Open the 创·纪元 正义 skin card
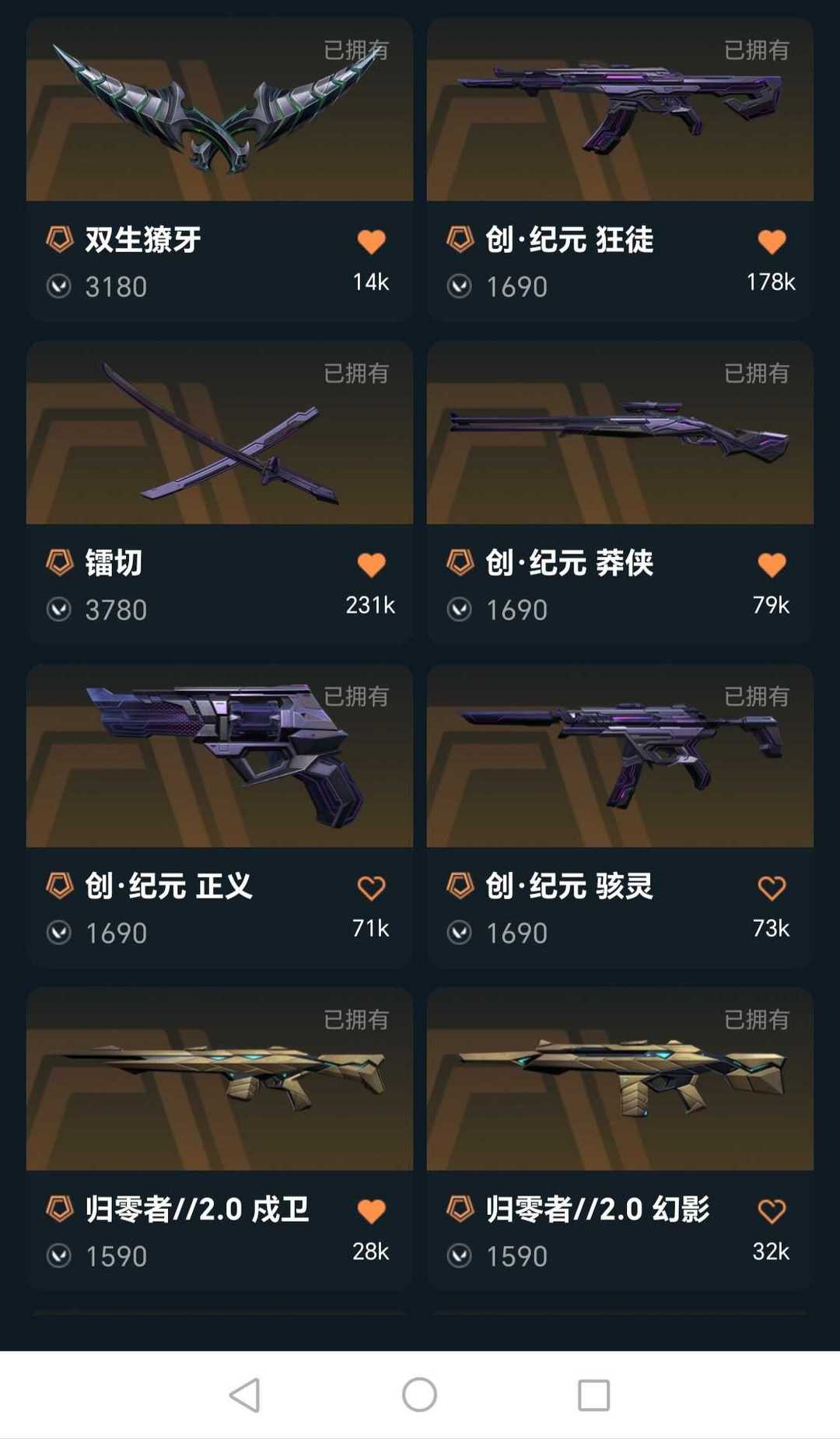The height and width of the screenshot is (1439, 840). (x=219, y=816)
